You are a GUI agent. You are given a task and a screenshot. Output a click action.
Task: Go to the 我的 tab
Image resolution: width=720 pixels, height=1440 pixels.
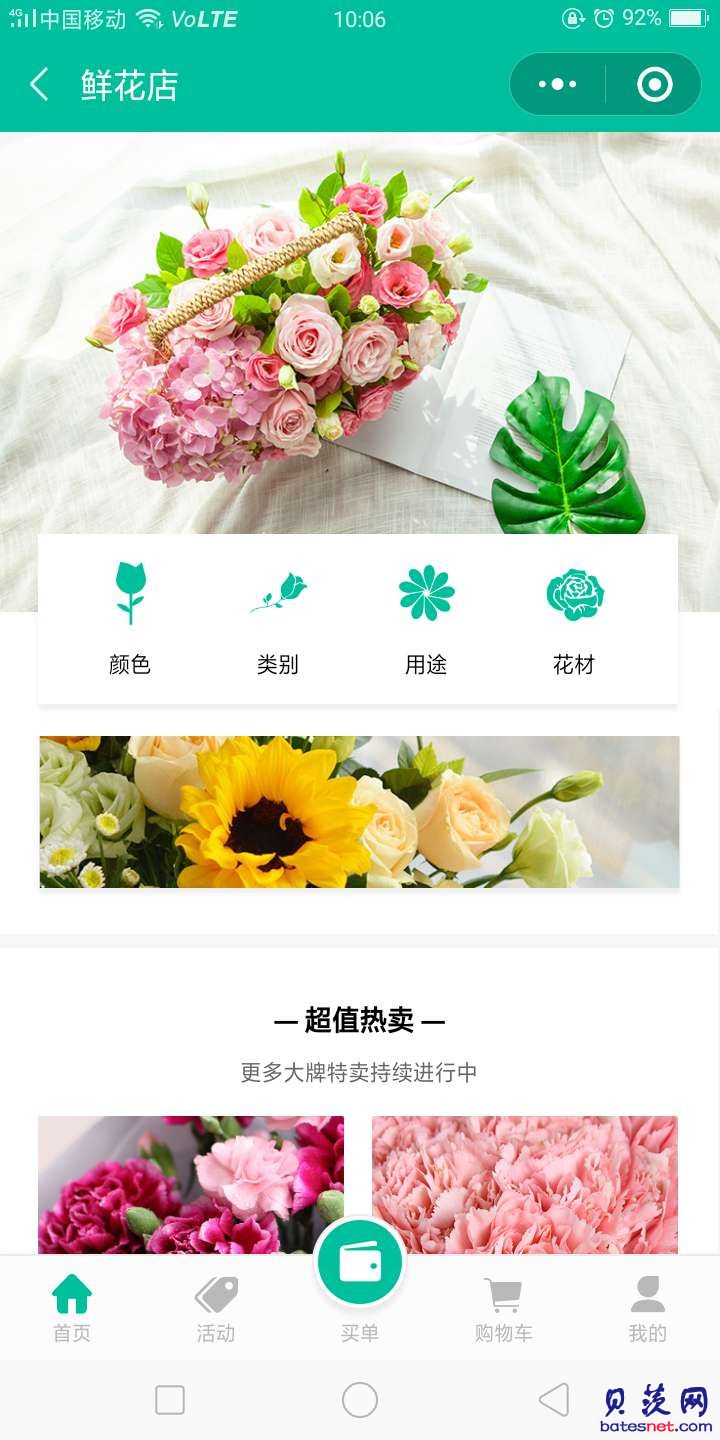click(x=648, y=1308)
